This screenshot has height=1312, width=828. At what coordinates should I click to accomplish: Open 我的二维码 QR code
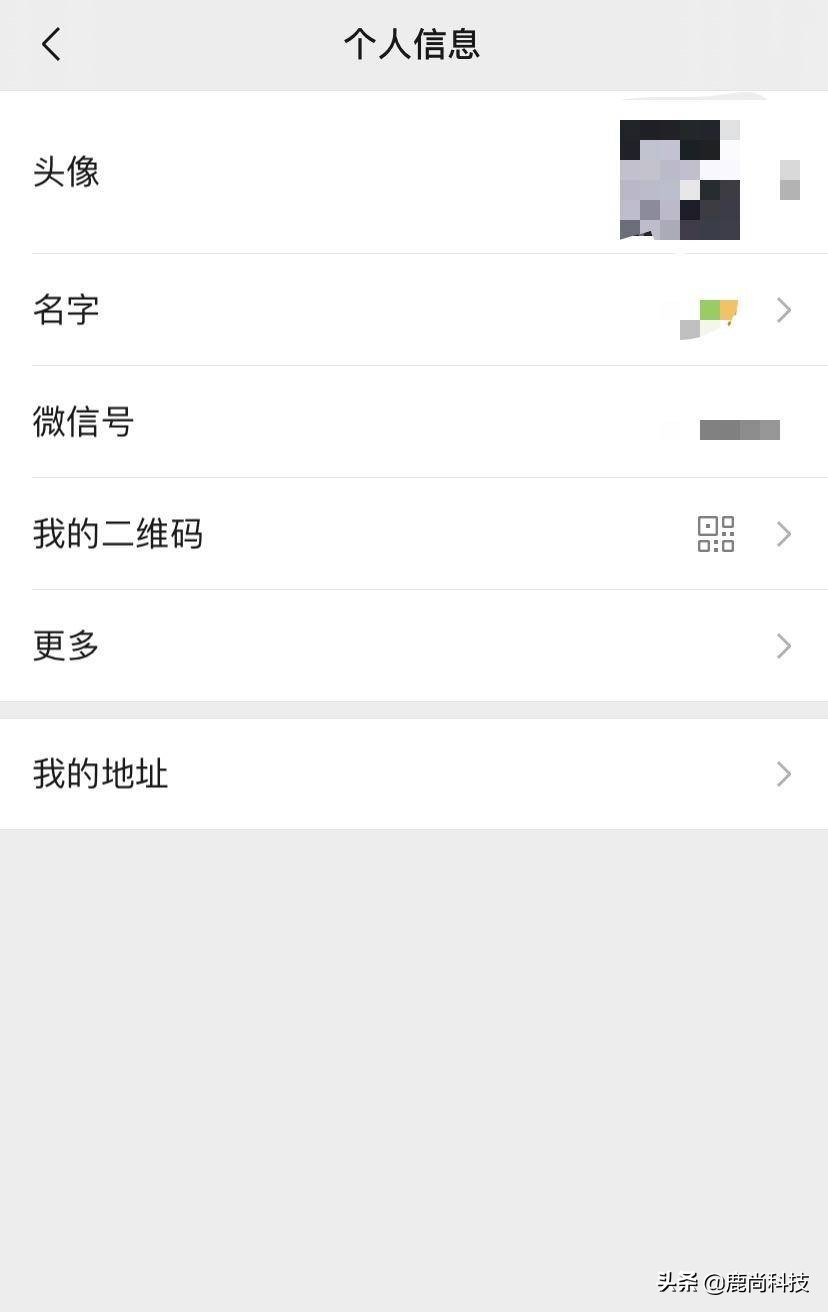coord(414,534)
